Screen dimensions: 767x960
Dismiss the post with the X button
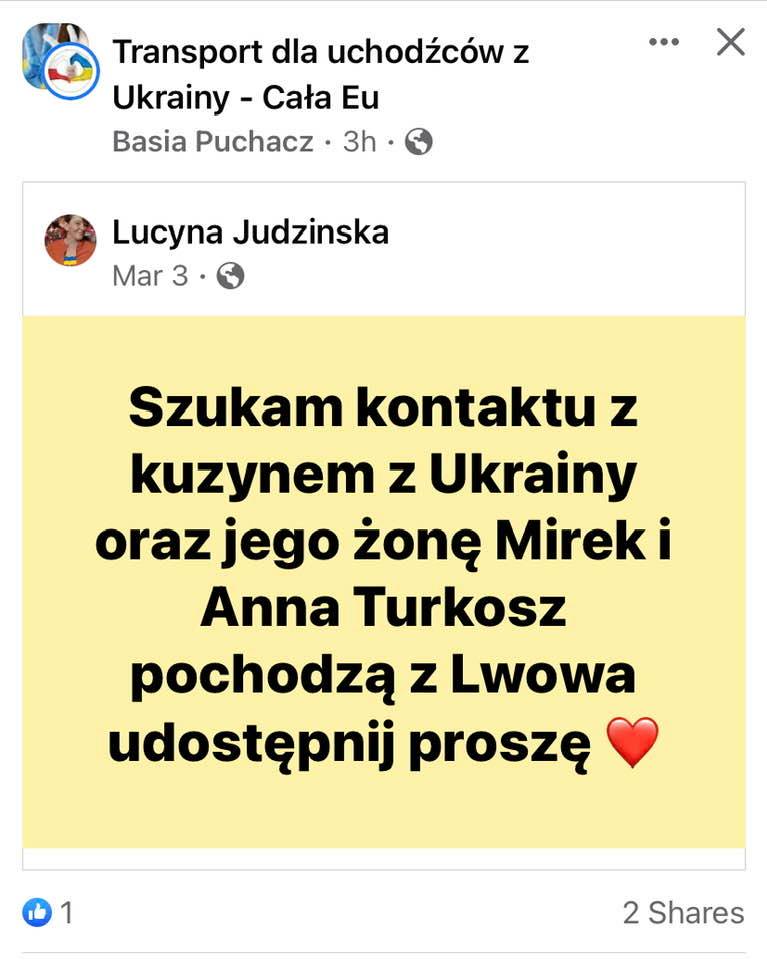731,42
